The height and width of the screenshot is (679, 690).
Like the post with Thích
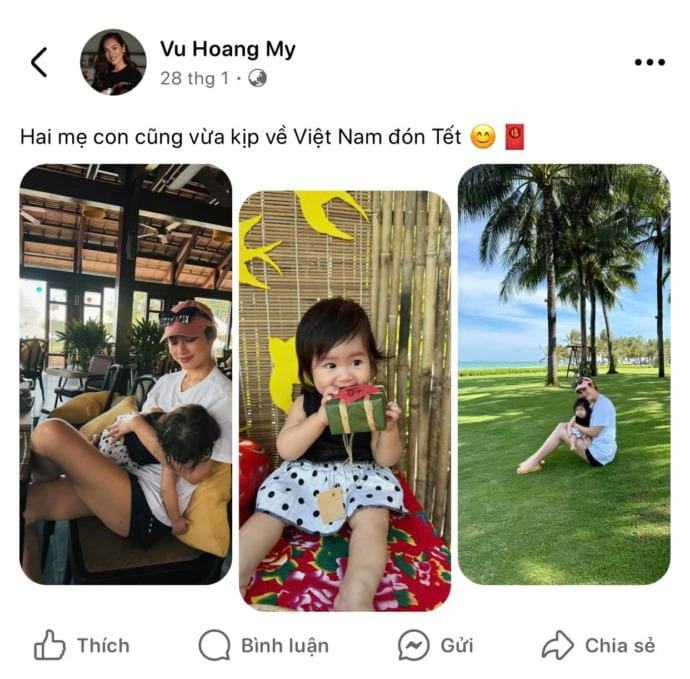(x=82, y=645)
